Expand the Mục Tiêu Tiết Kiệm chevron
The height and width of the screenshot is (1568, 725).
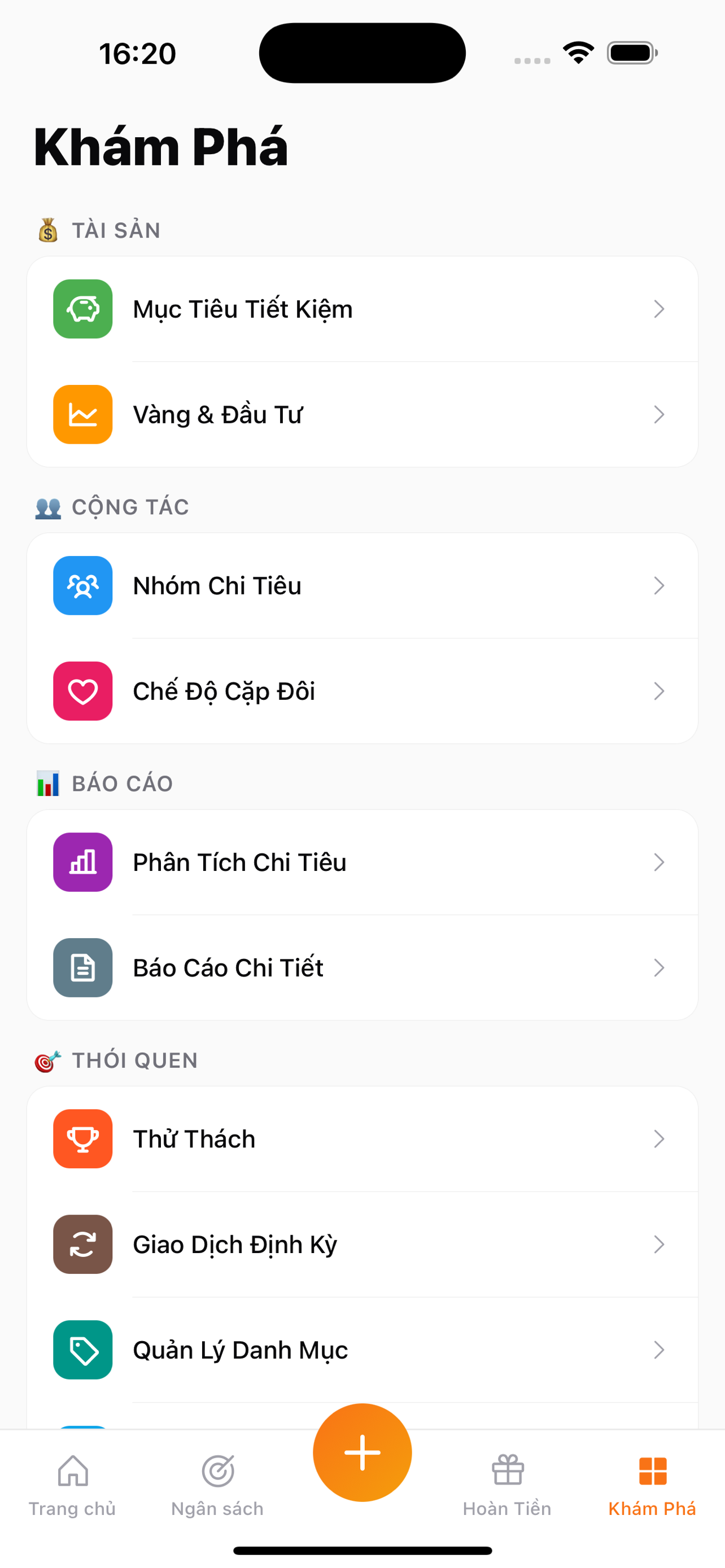660,309
